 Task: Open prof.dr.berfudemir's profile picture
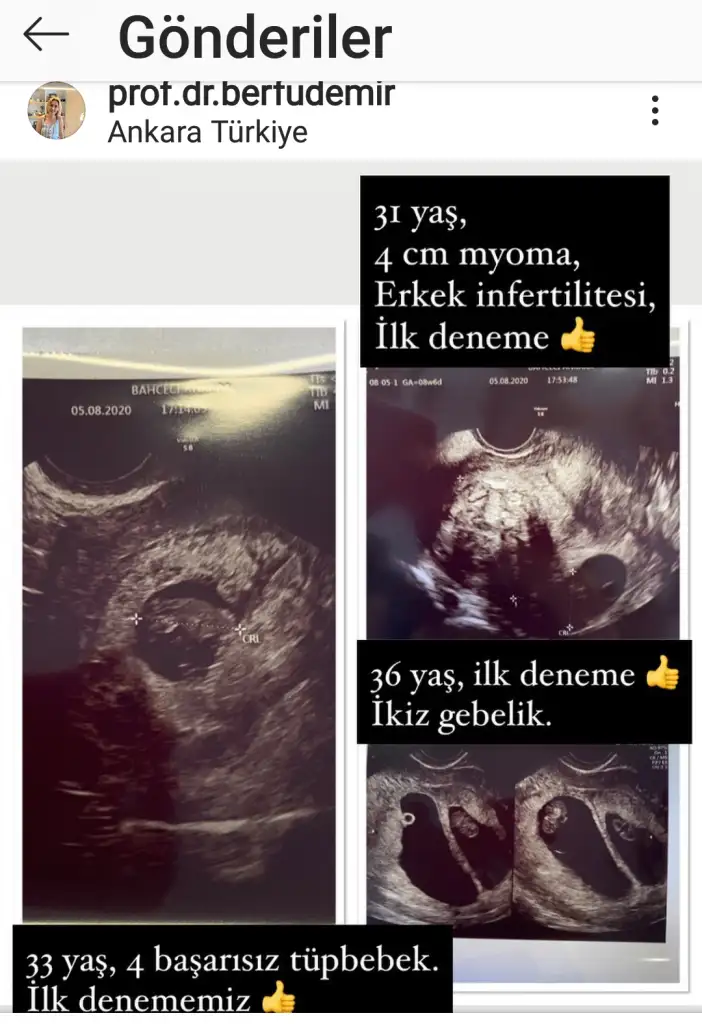(x=56, y=111)
